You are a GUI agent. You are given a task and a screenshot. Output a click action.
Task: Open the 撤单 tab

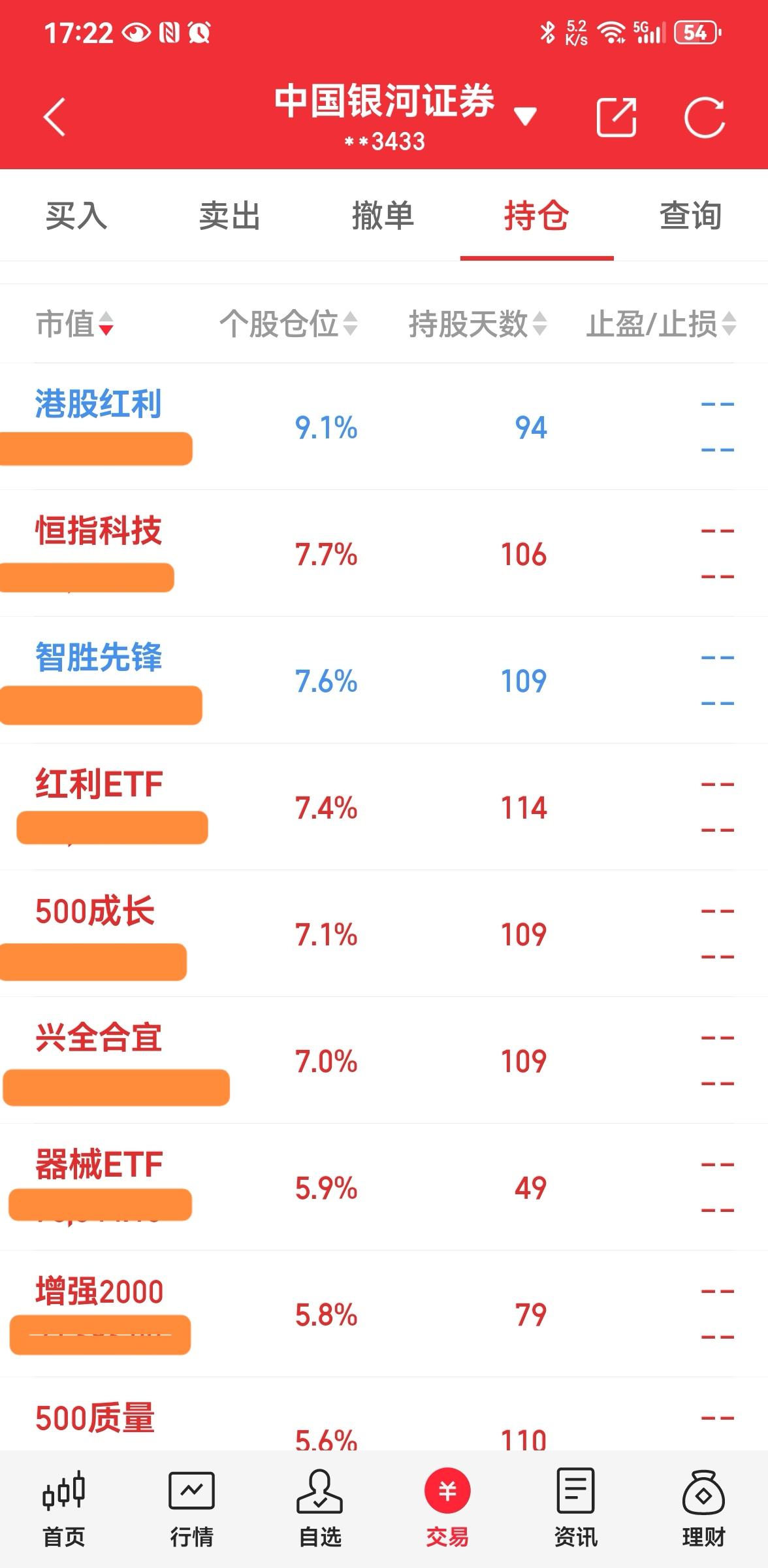coord(383,216)
